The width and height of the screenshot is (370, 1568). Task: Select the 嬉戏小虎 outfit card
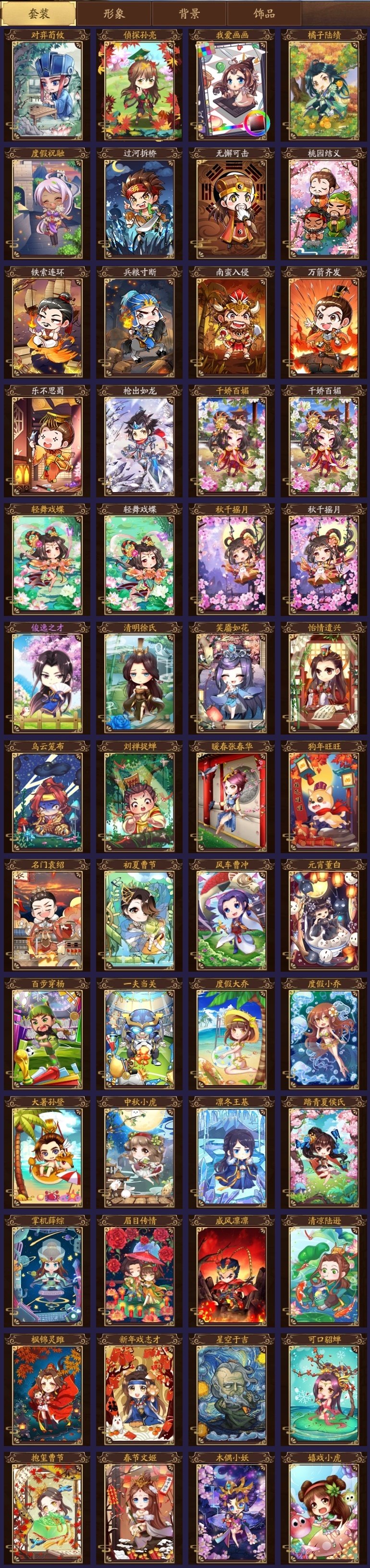click(324, 1509)
